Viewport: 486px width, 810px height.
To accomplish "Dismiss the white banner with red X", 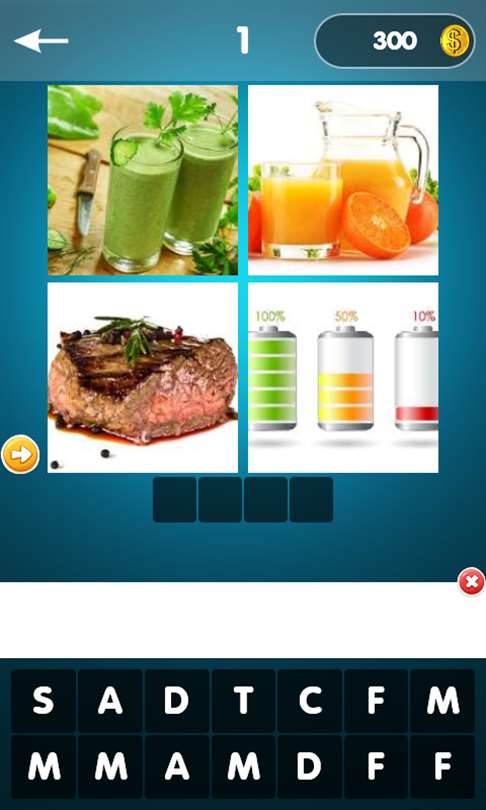I will point(471,583).
